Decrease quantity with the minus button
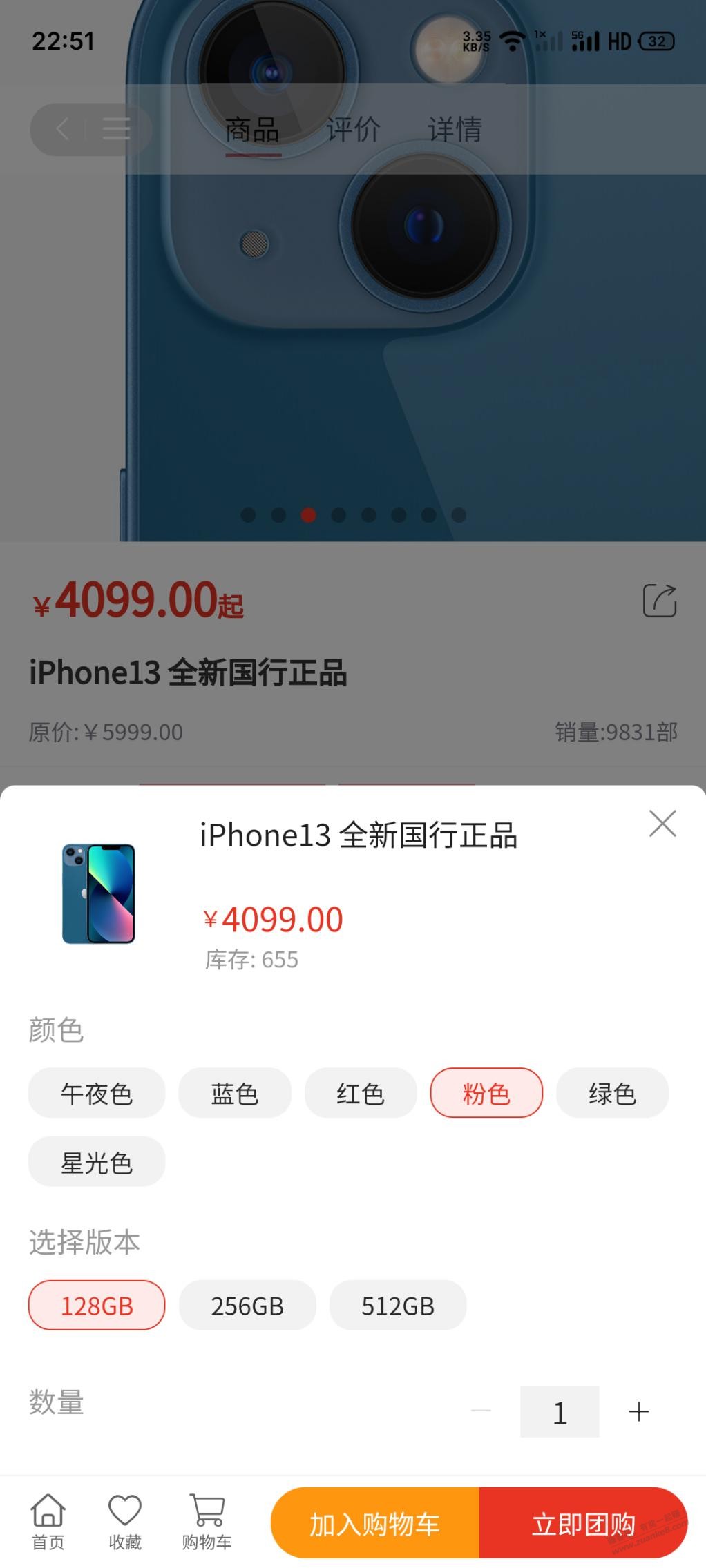The height and width of the screenshot is (1568, 706). [x=481, y=1411]
